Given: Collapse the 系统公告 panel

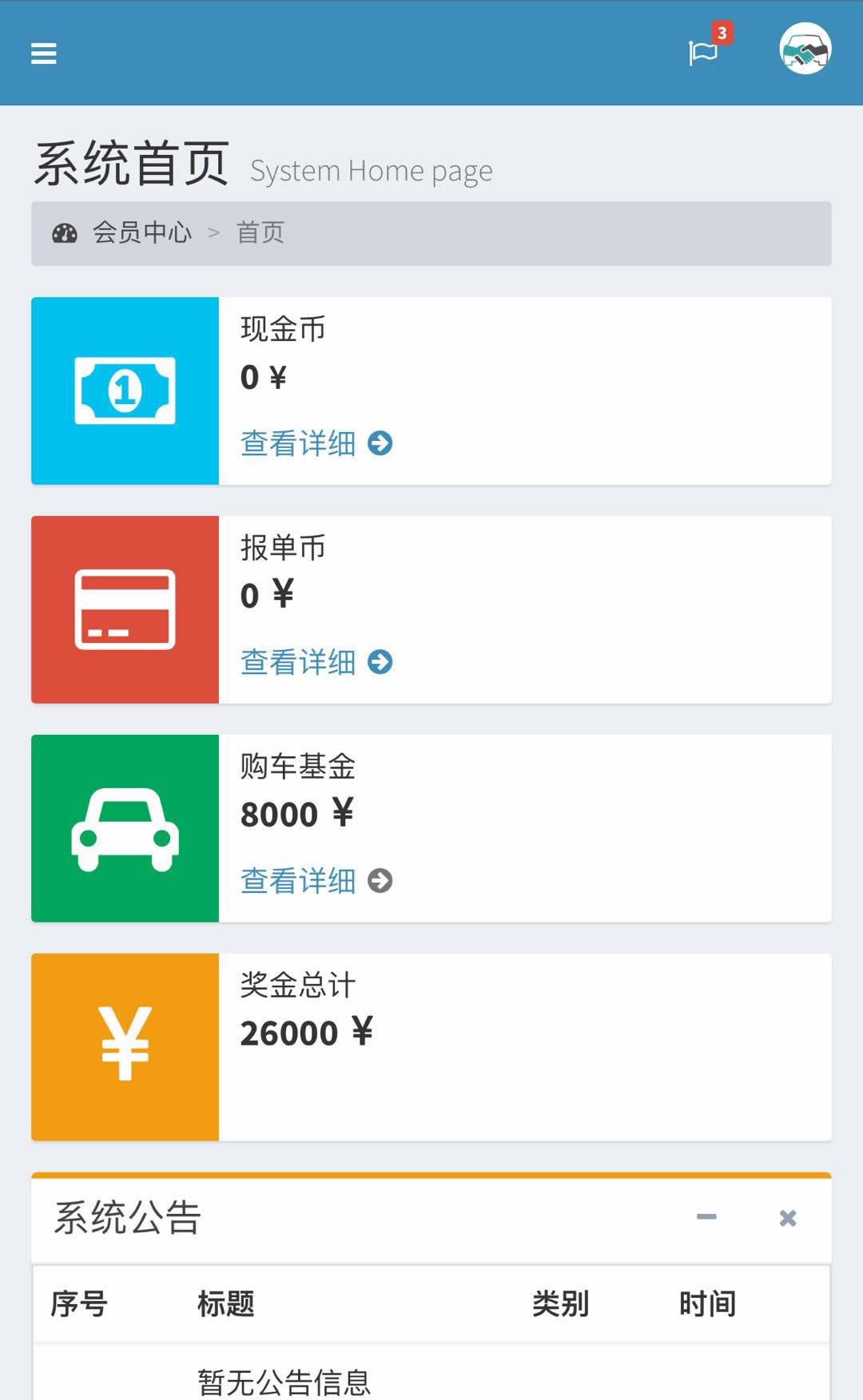Looking at the screenshot, I should pos(706,1217).
